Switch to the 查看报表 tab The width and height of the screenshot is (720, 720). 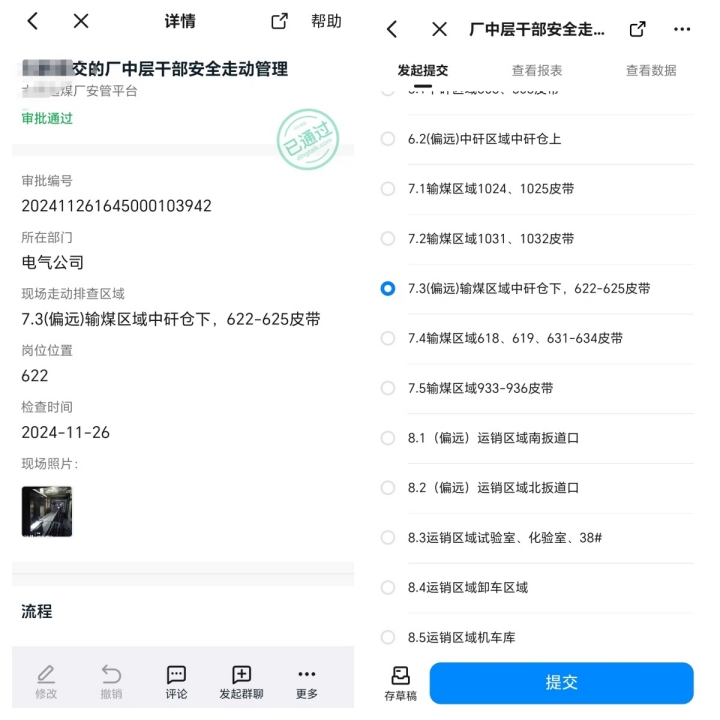pos(537,70)
